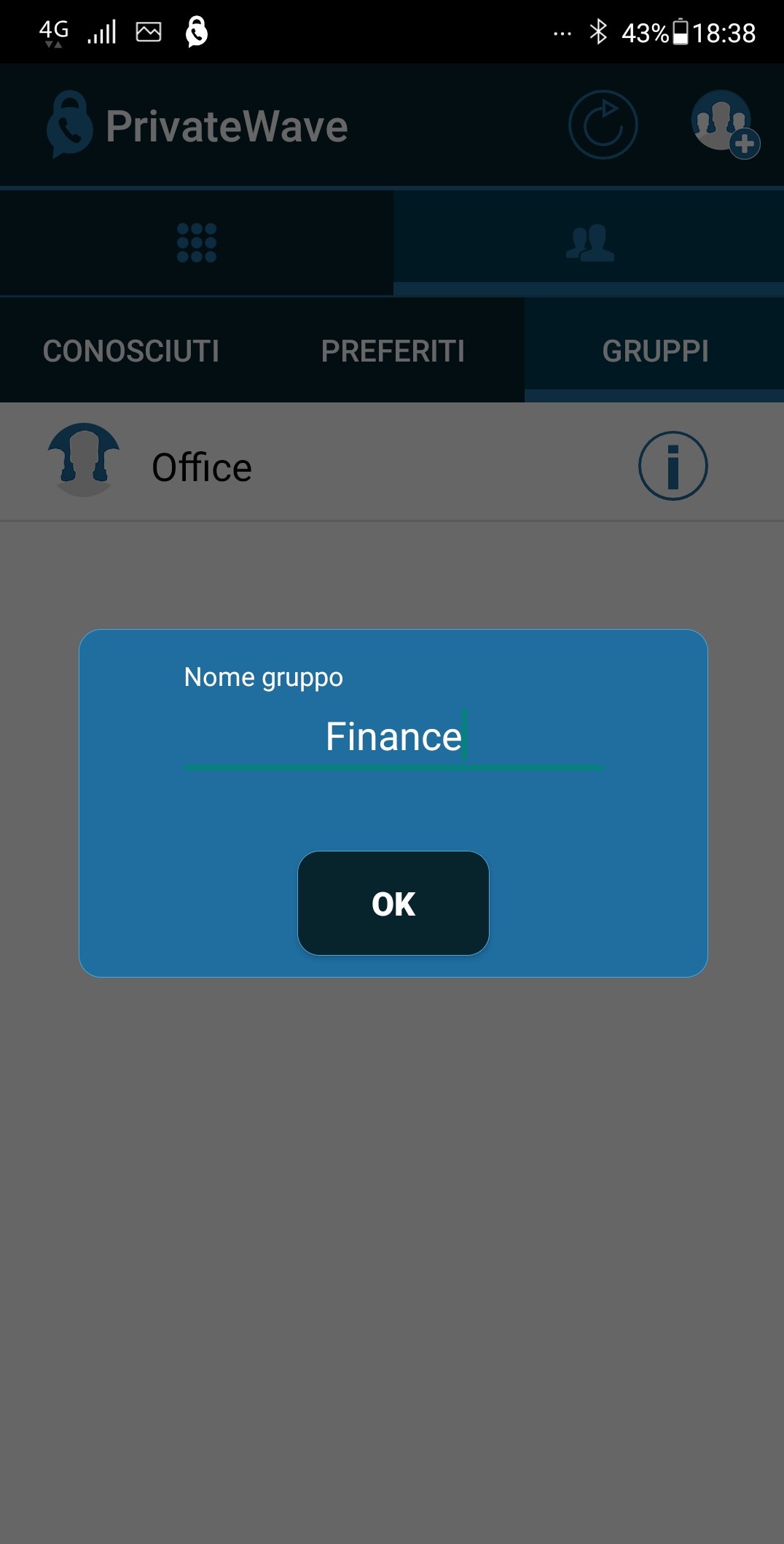784x1544 pixels.
Task: Confirm the group name with OK
Action: (393, 903)
